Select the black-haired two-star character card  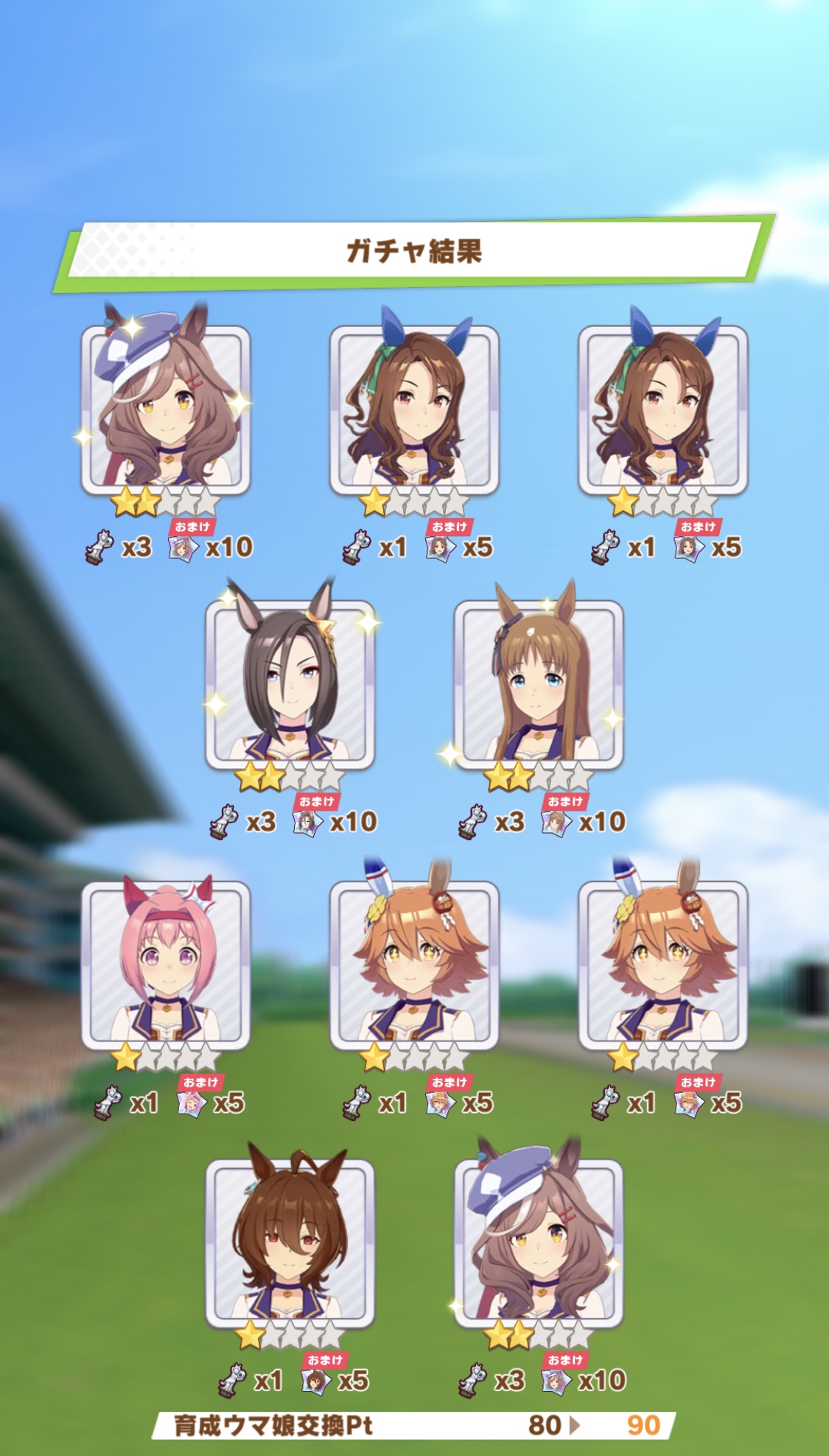click(x=290, y=685)
